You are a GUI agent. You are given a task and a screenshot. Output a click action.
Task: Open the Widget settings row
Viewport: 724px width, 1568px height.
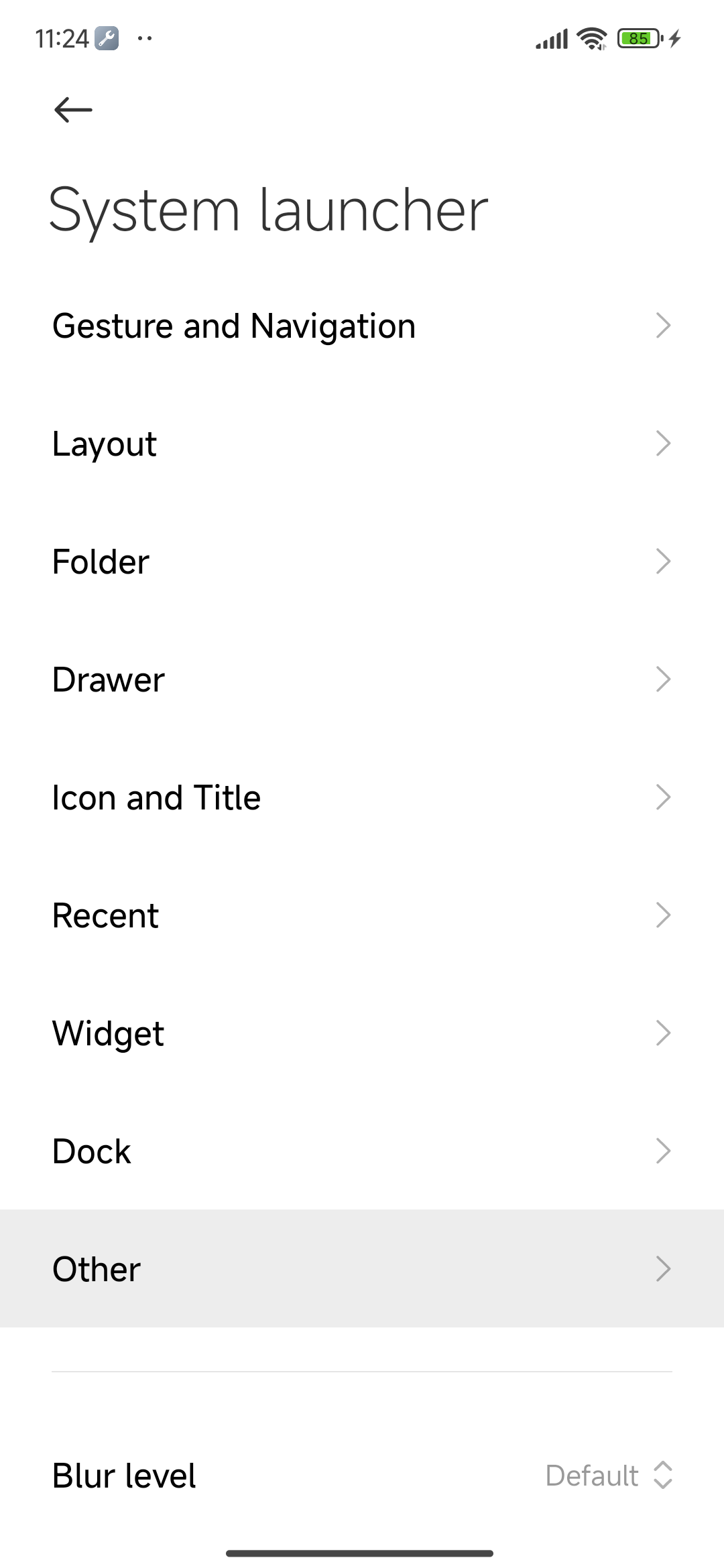(362, 1033)
